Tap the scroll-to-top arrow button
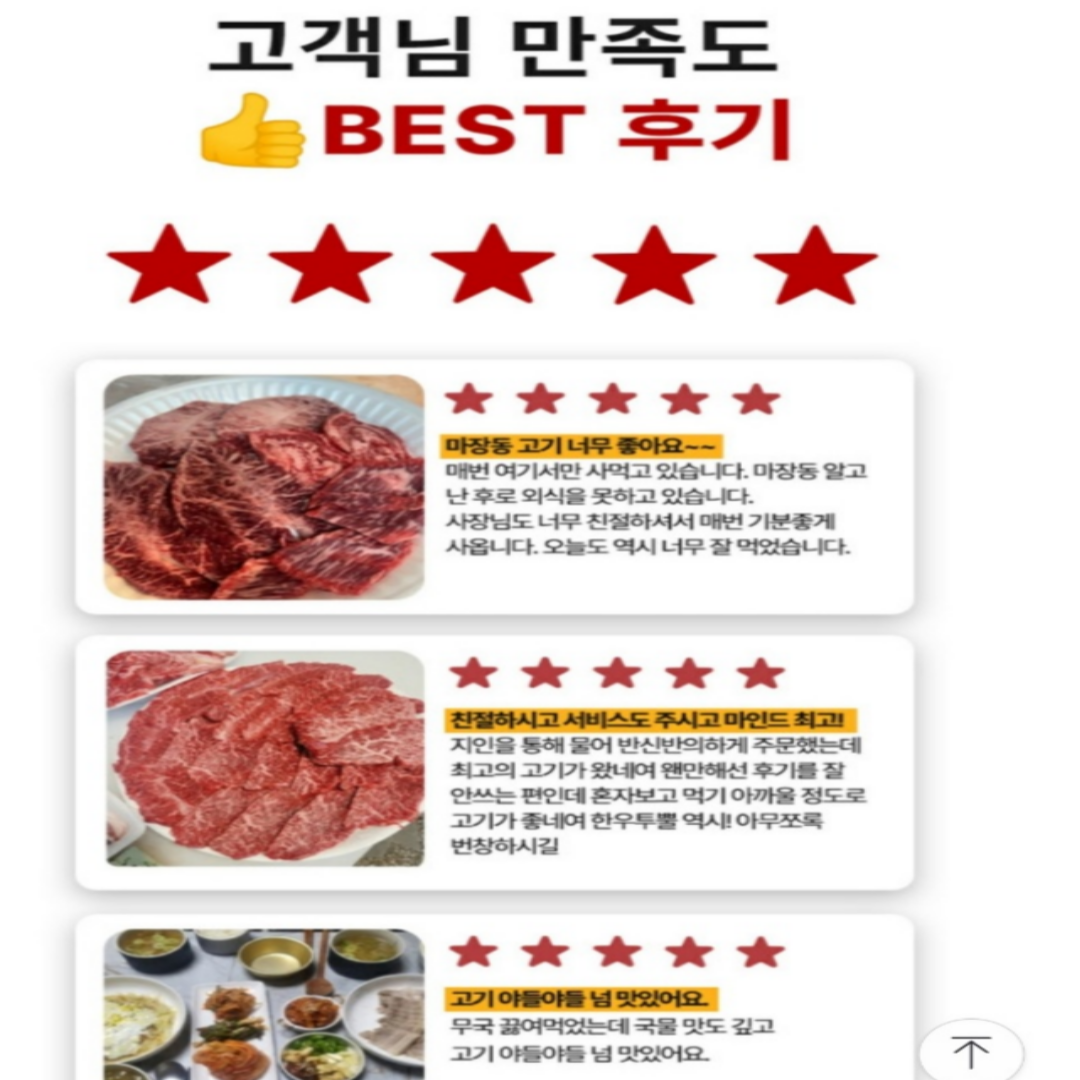1080x1080 pixels. tap(970, 1052)
